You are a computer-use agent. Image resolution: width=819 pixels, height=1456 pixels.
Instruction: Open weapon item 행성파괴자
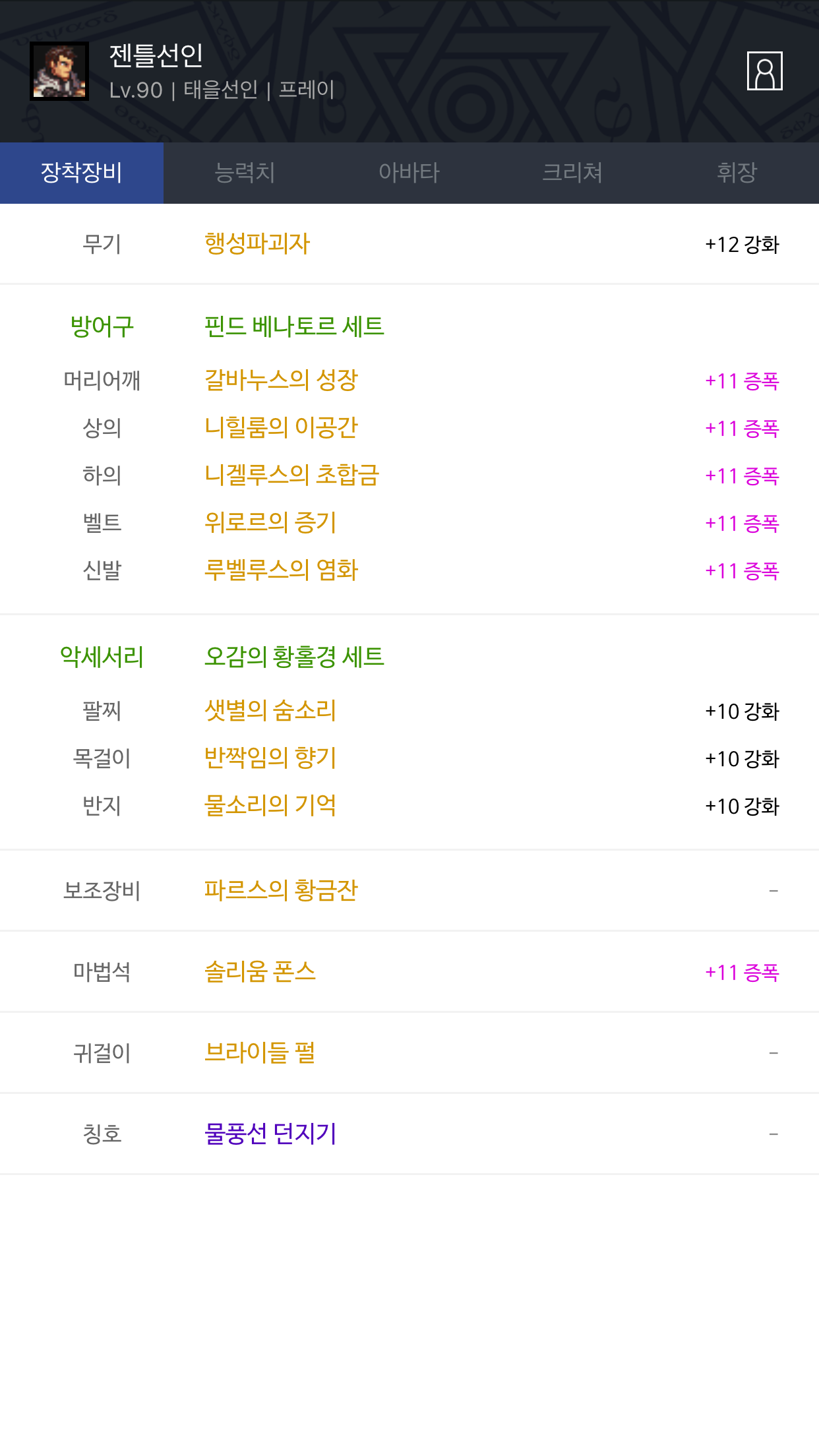pyautogui.click(x=257, y=244)
